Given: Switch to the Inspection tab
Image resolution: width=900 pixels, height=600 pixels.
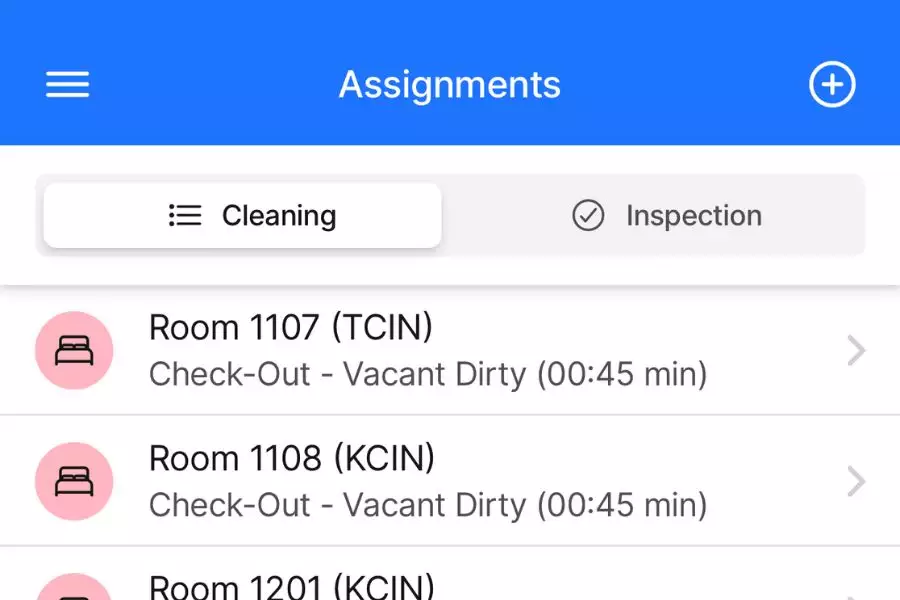Looking at the screenshot, I should [666, 216].
